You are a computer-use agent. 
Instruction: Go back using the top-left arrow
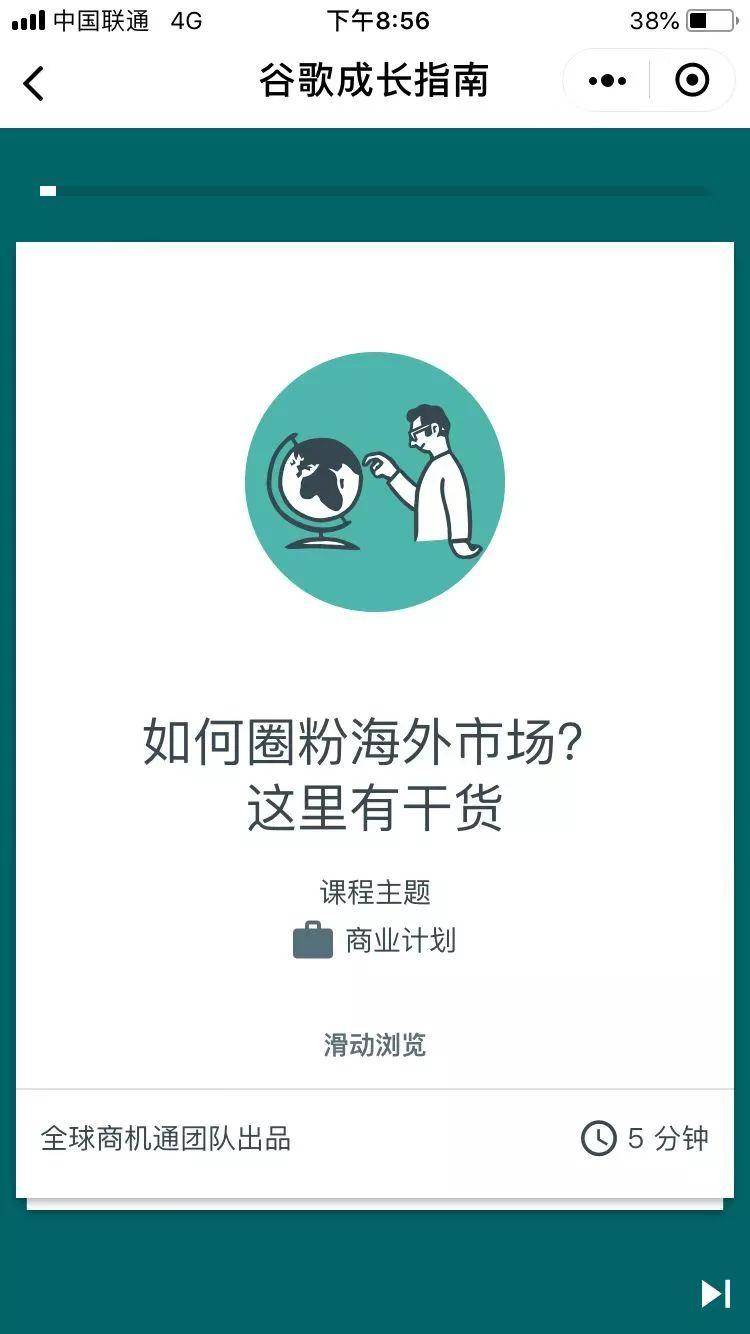click(34, 83)
